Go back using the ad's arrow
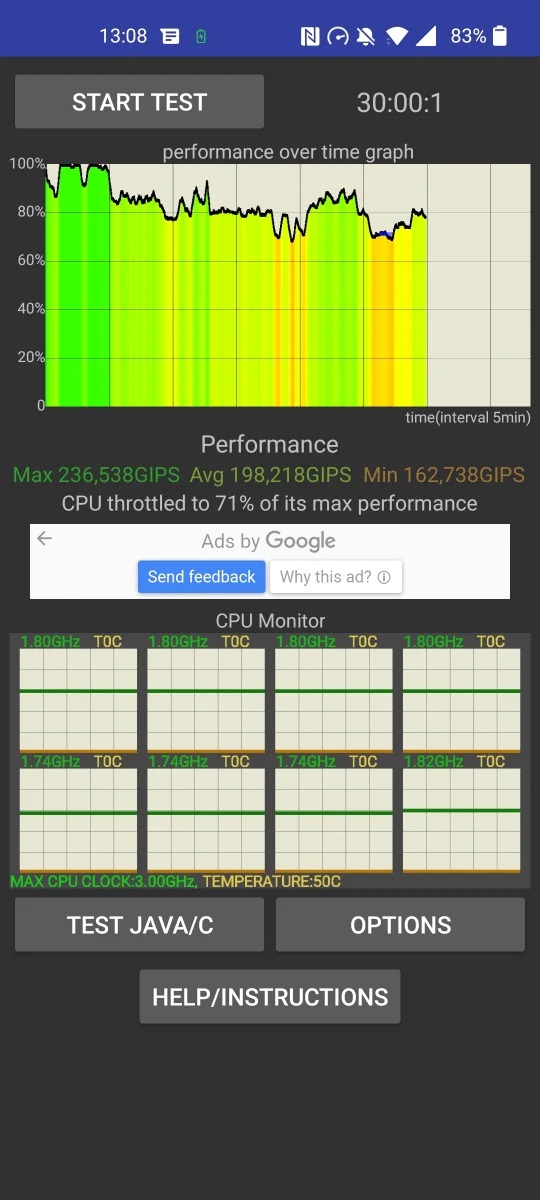Image resolution: width=540 pixels, height=1200 pixels. pos(44,539)
